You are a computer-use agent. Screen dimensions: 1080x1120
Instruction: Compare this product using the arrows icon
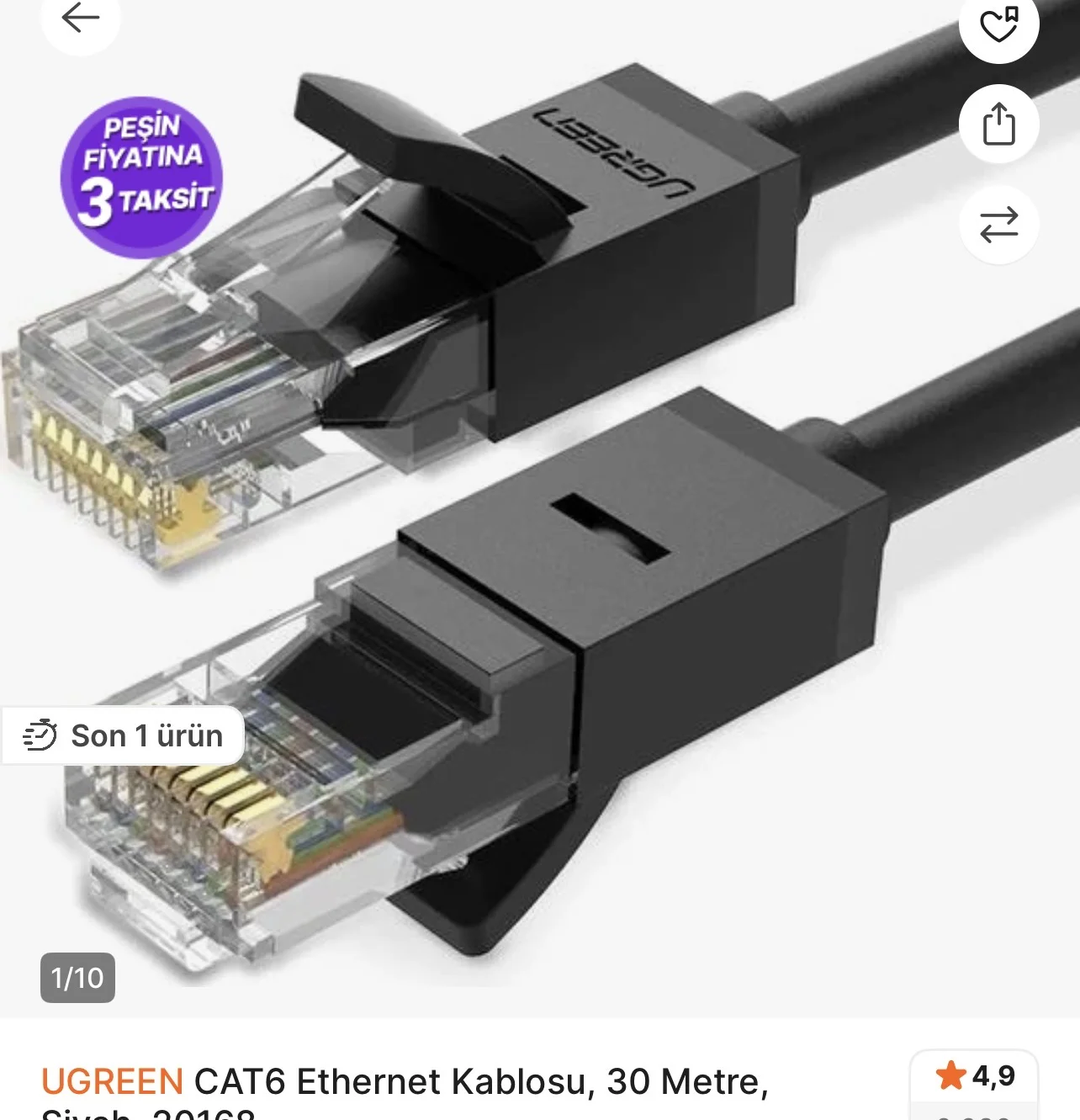[x=998, y=225]
